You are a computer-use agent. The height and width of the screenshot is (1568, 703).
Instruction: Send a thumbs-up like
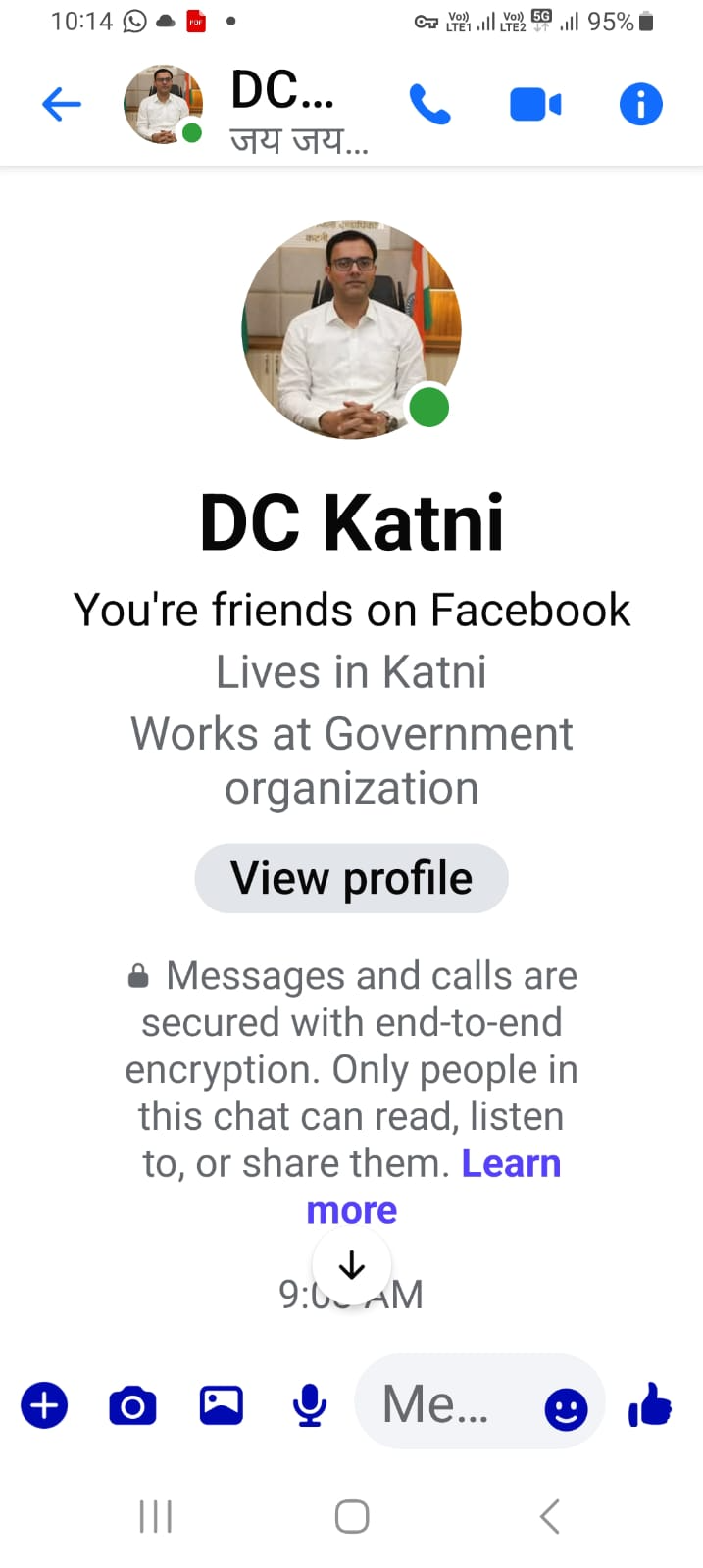(x=650, y=1404)
